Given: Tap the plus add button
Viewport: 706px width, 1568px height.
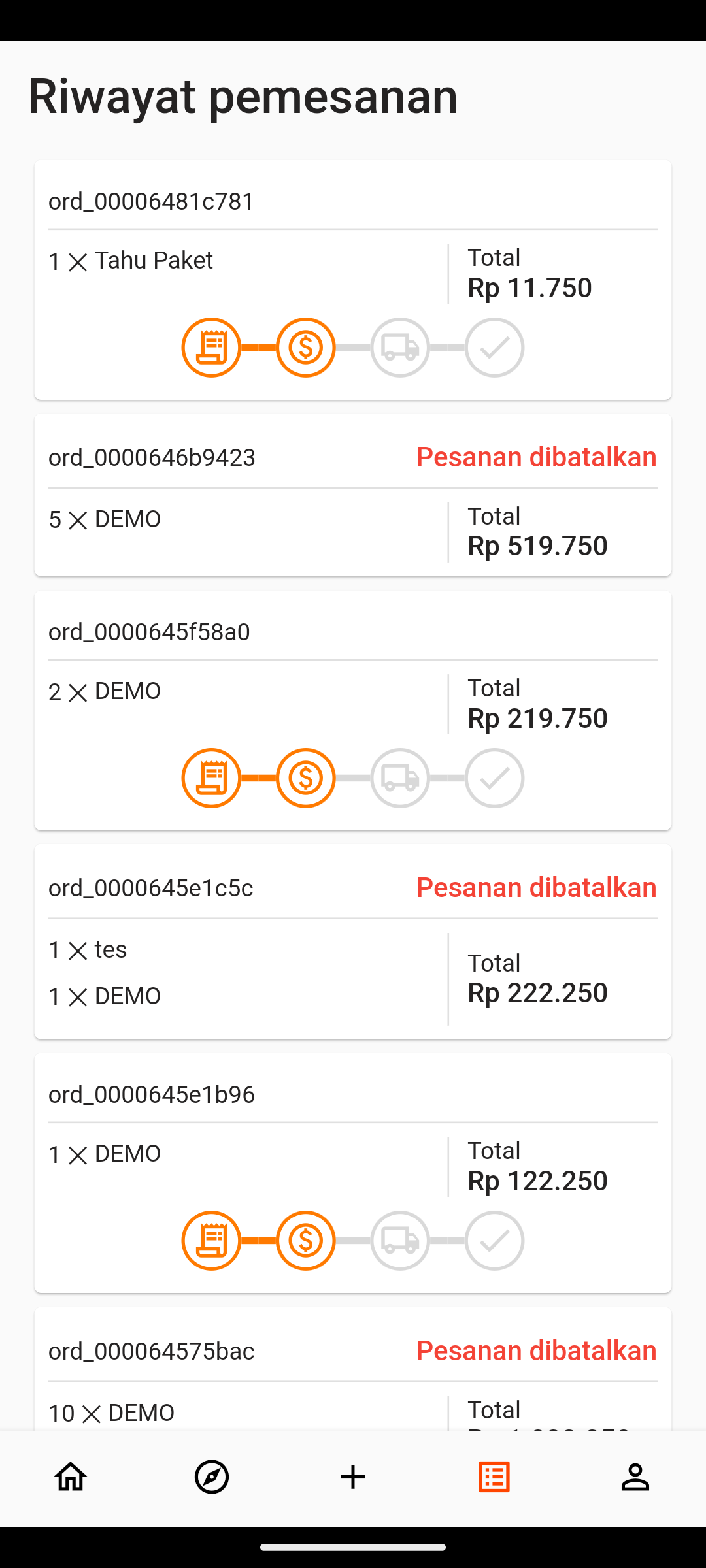Looking at the screenshot, I should coord(353,1477).
